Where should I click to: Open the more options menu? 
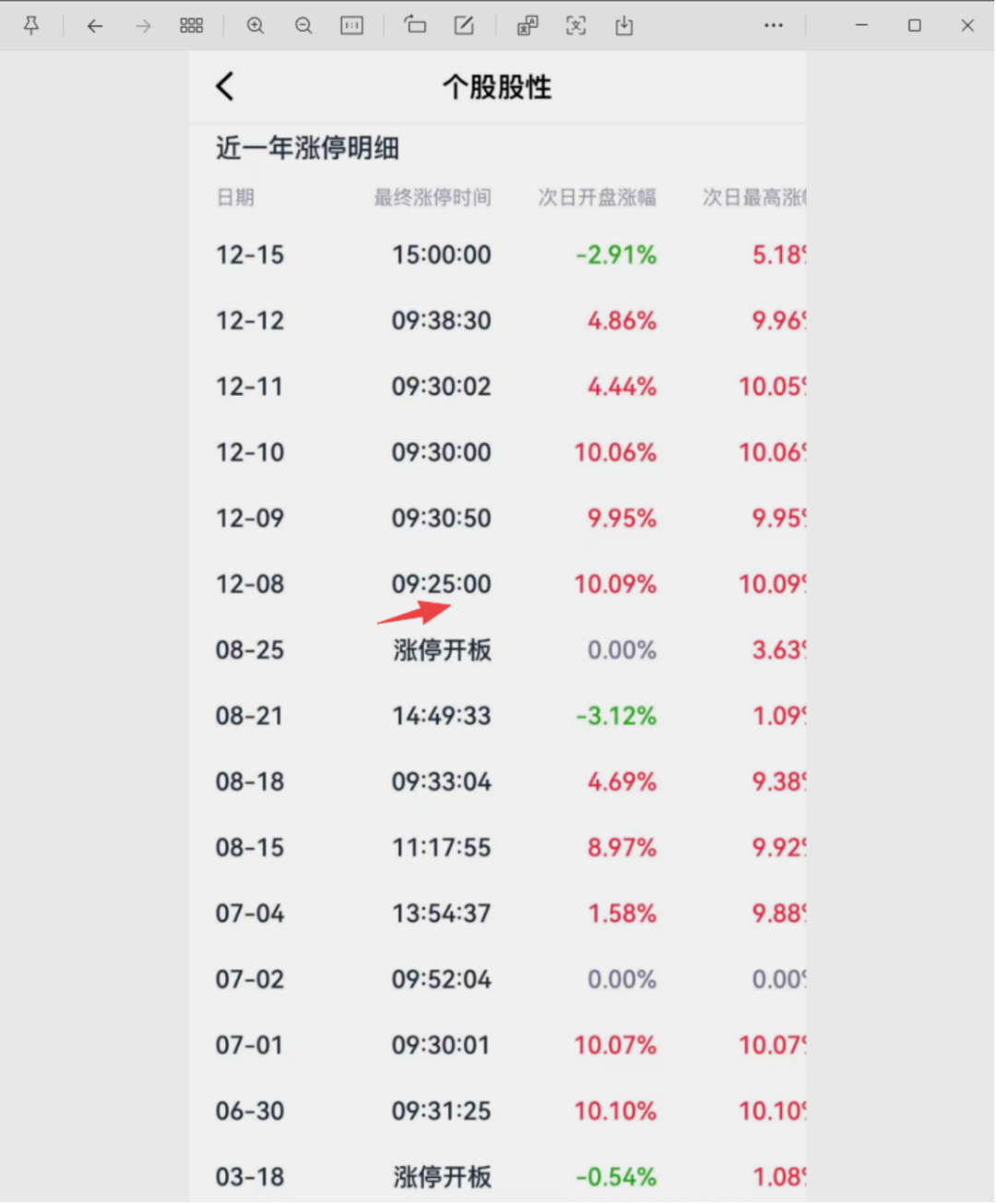pos(774,26)
